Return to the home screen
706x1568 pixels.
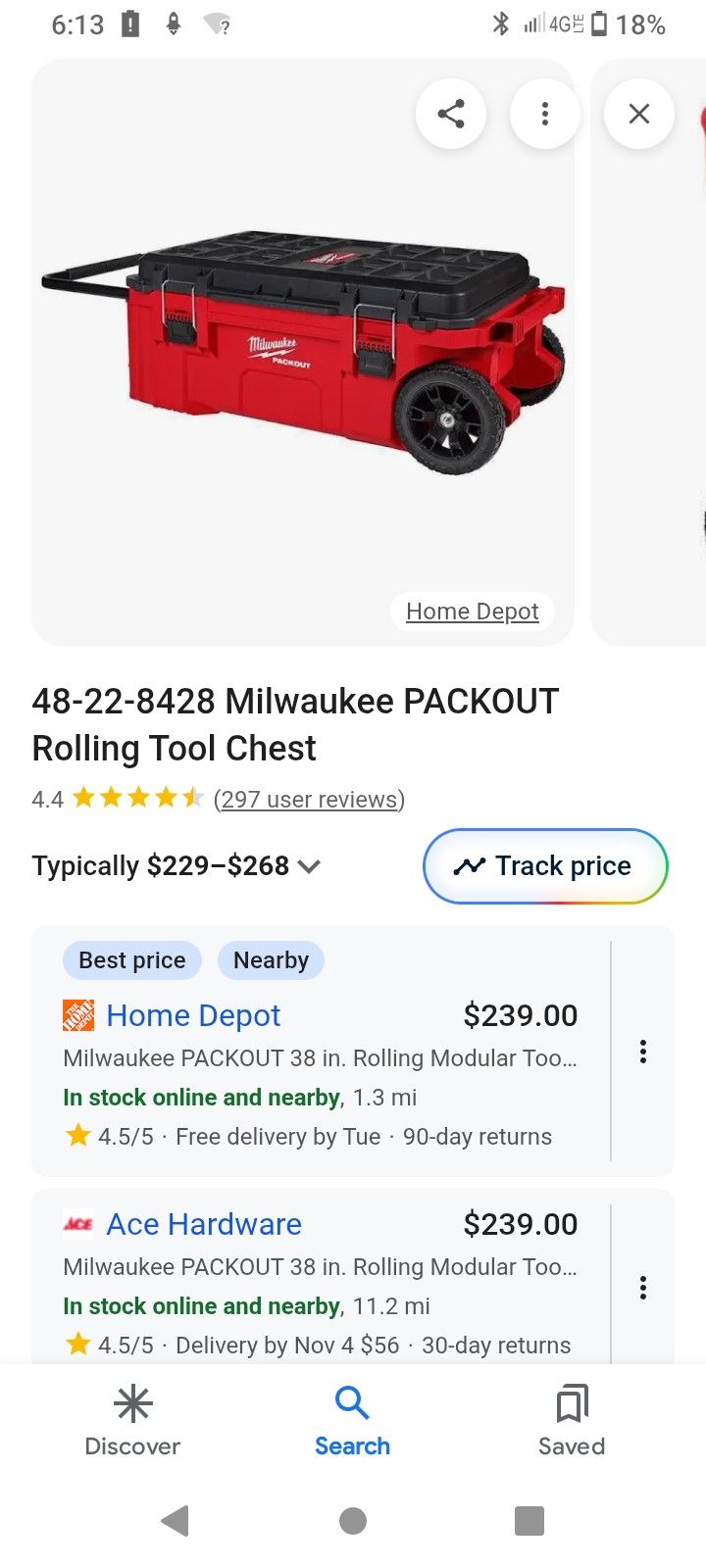pos(353,1521)
